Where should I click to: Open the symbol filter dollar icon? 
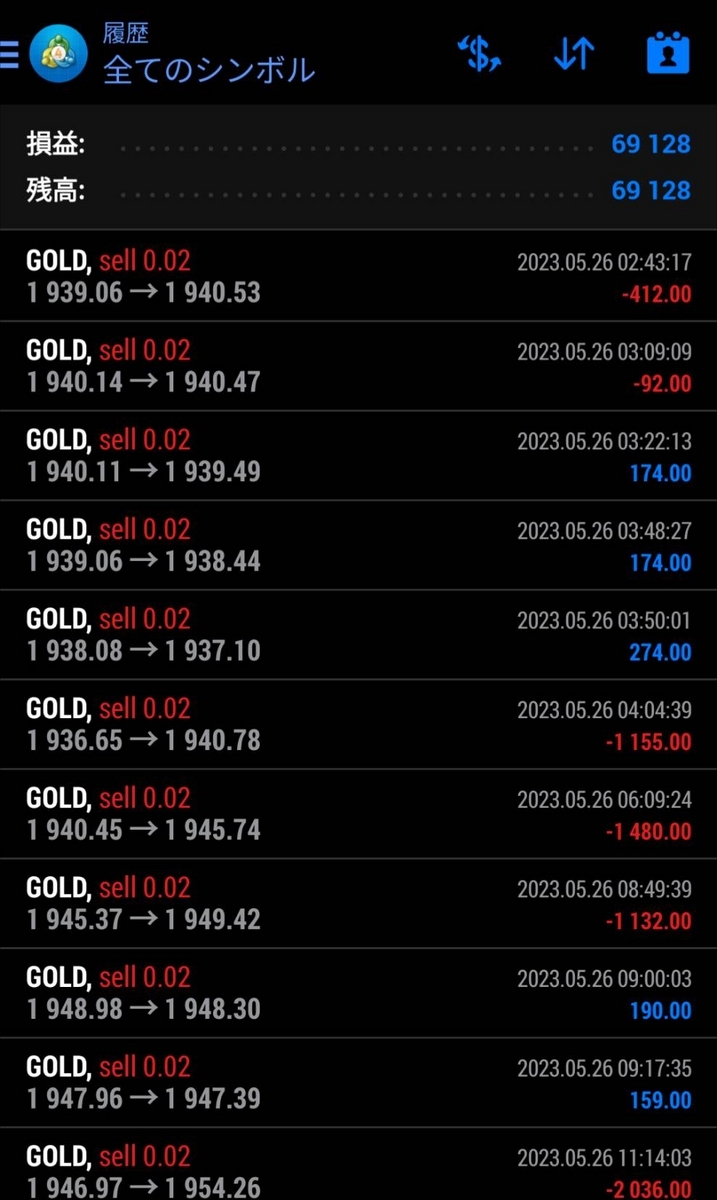479,54
